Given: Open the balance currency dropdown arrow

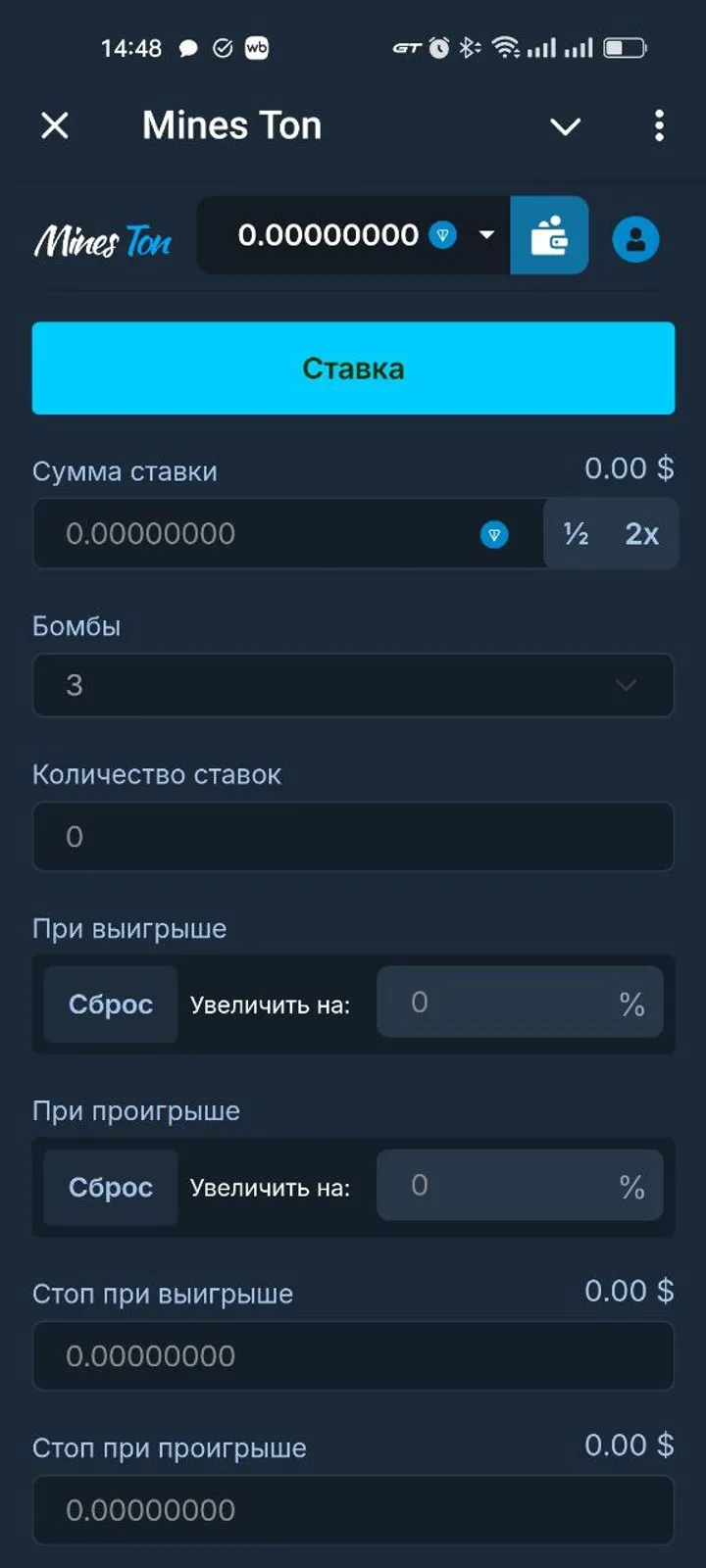Looking at the screenshot, I should 486,235.
